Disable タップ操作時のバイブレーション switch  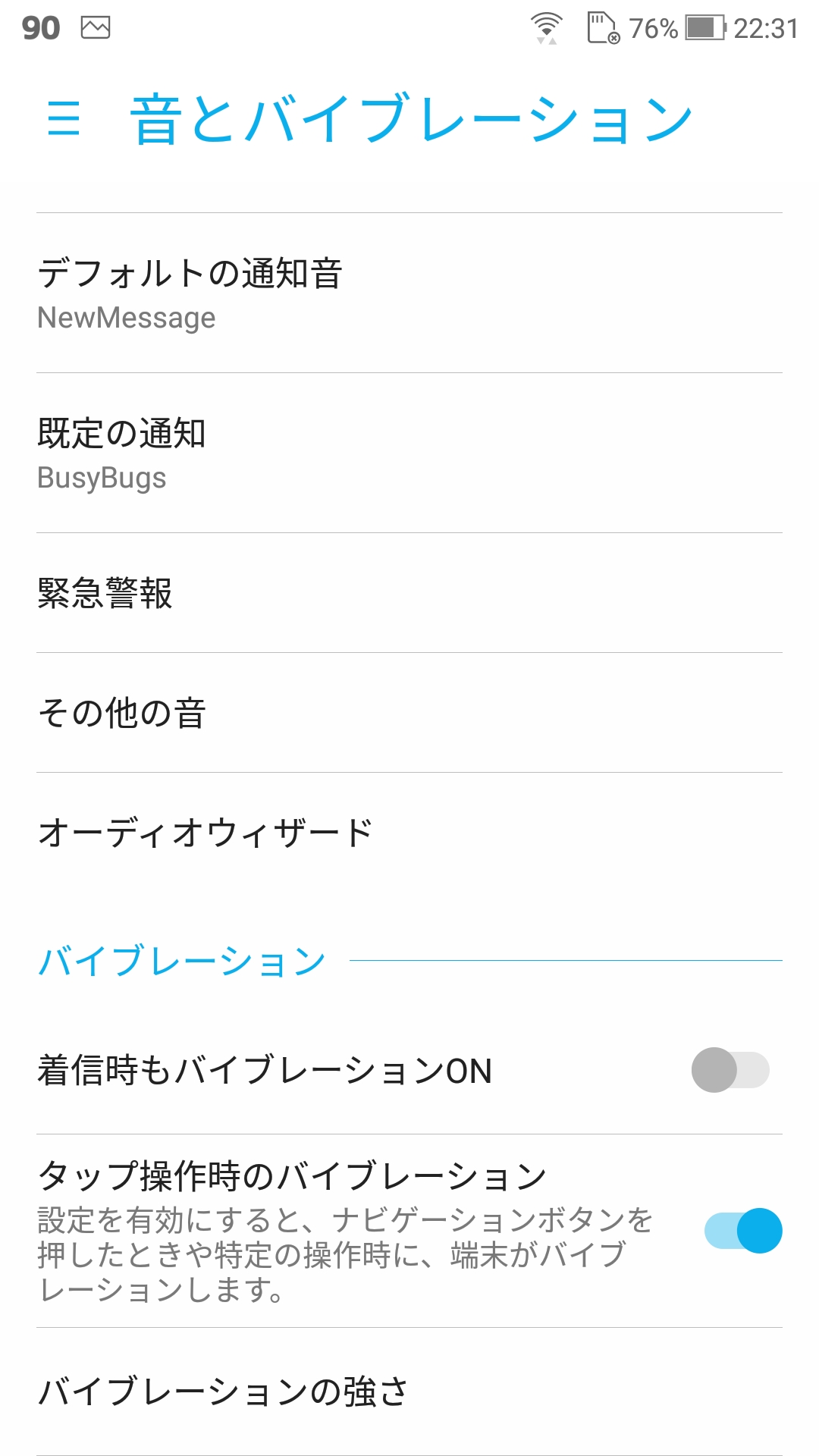742,1230
